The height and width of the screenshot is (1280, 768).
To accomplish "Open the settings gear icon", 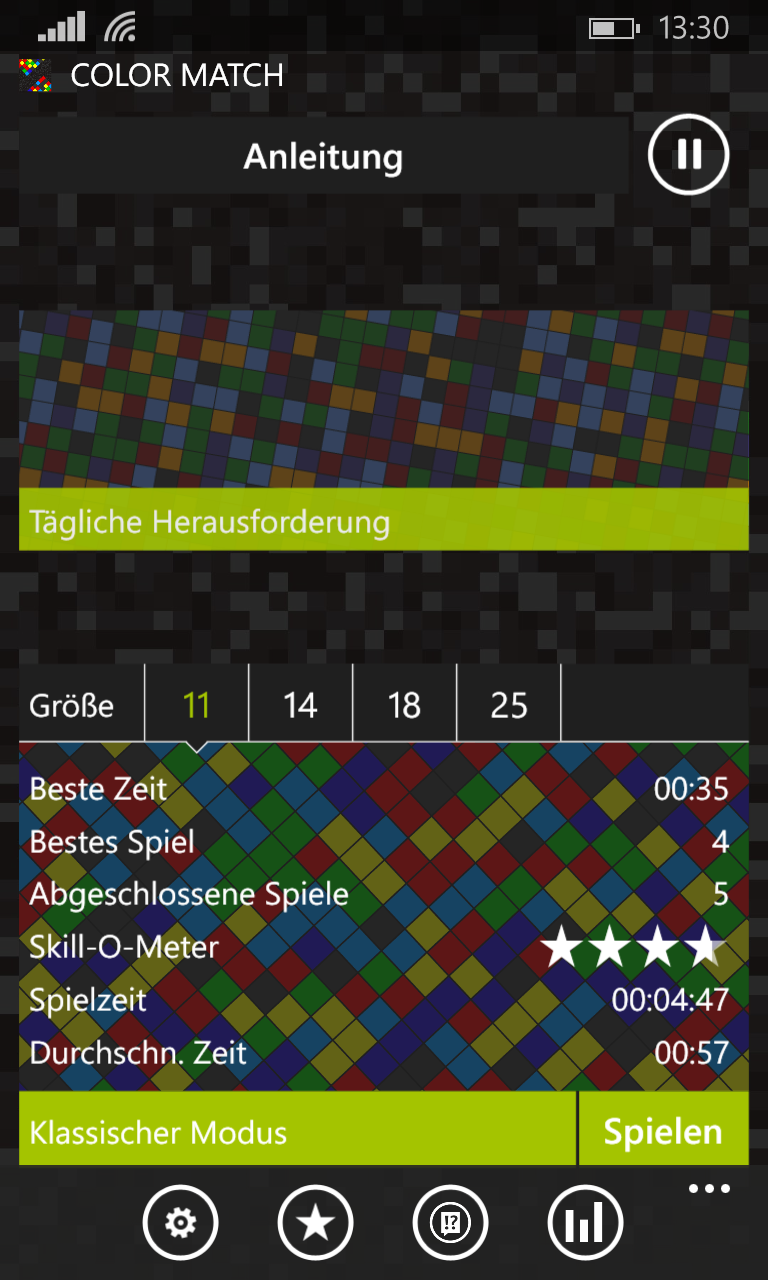I will click(181, 1223).
